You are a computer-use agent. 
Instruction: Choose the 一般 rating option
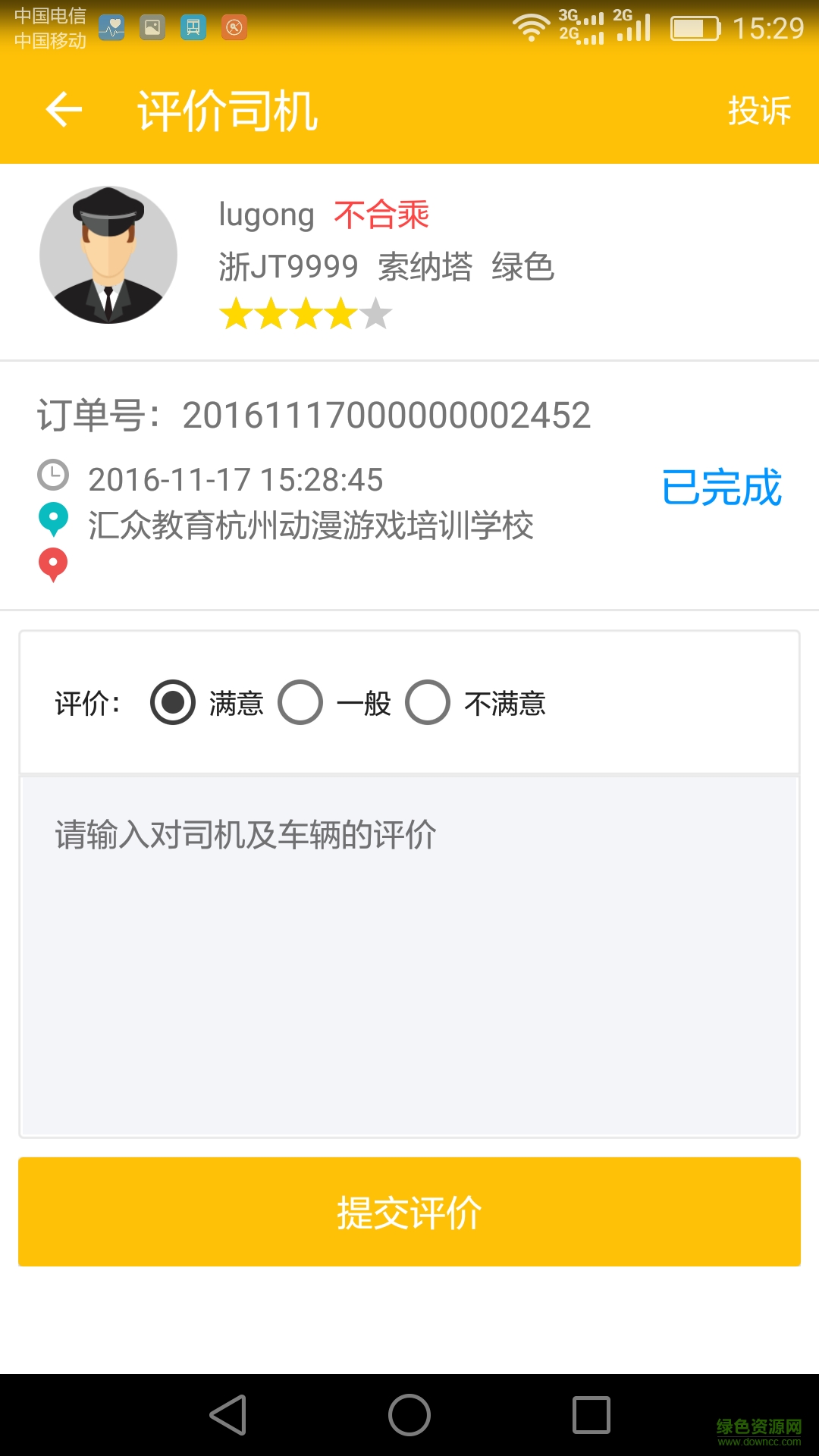coord(300,704)
